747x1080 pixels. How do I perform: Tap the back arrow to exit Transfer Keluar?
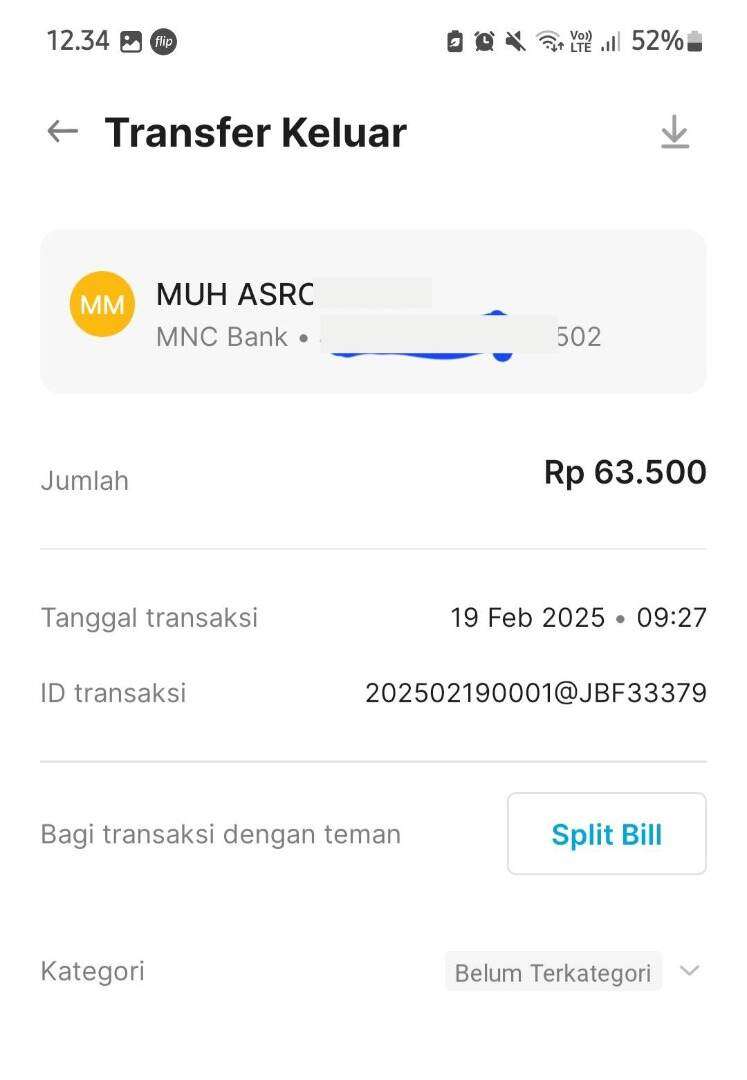coord(61,131)
